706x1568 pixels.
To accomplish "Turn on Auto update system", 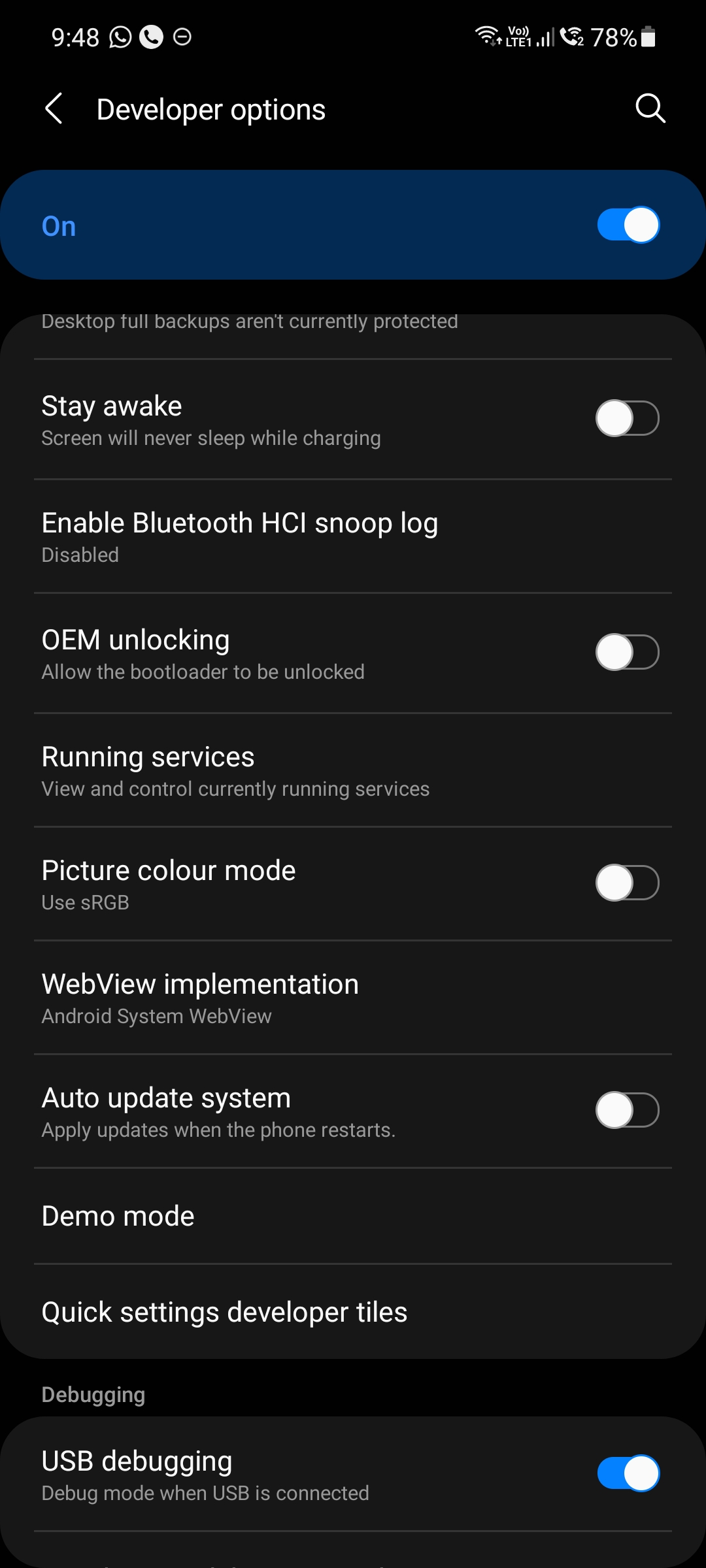I will pos(627,1111).
